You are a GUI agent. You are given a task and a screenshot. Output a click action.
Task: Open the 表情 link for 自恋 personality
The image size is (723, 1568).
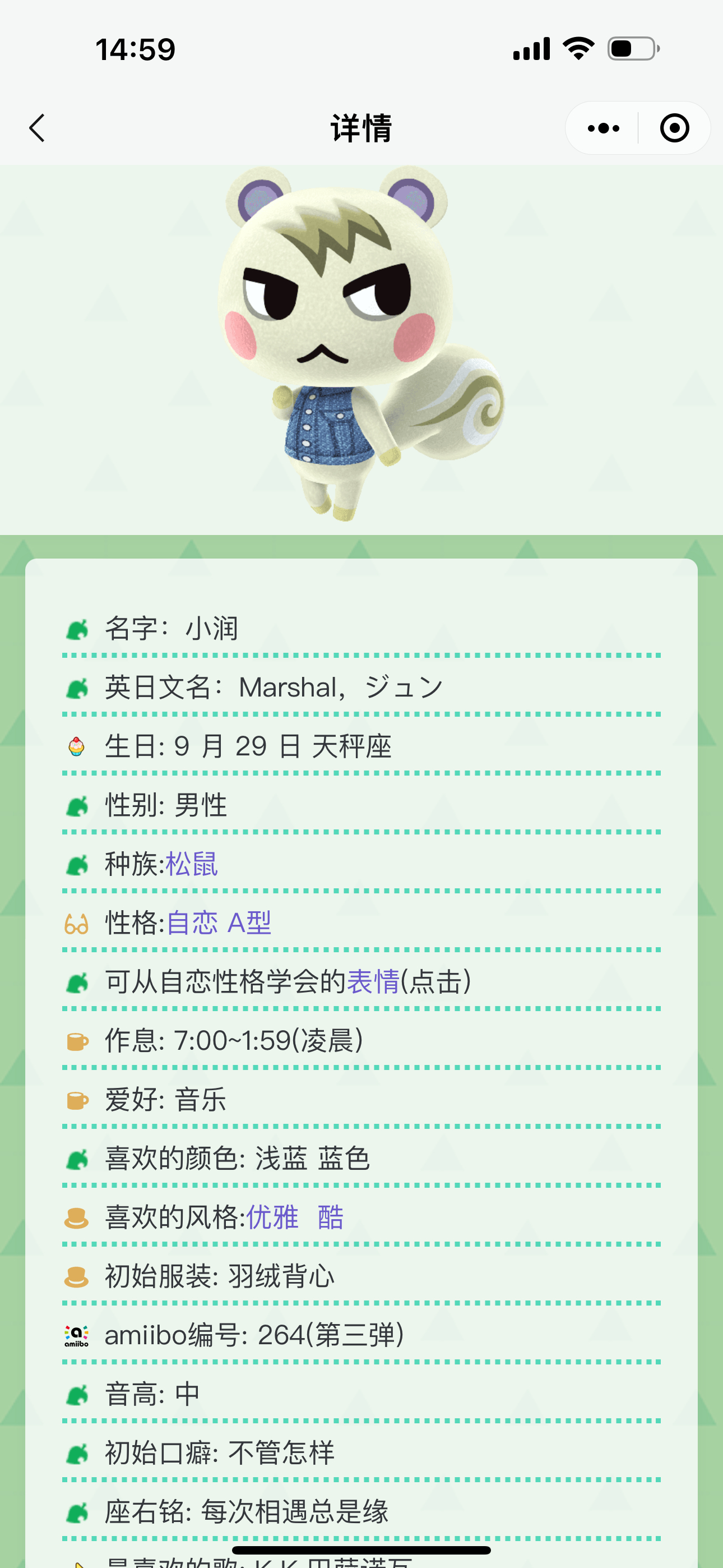click(373, 982)
